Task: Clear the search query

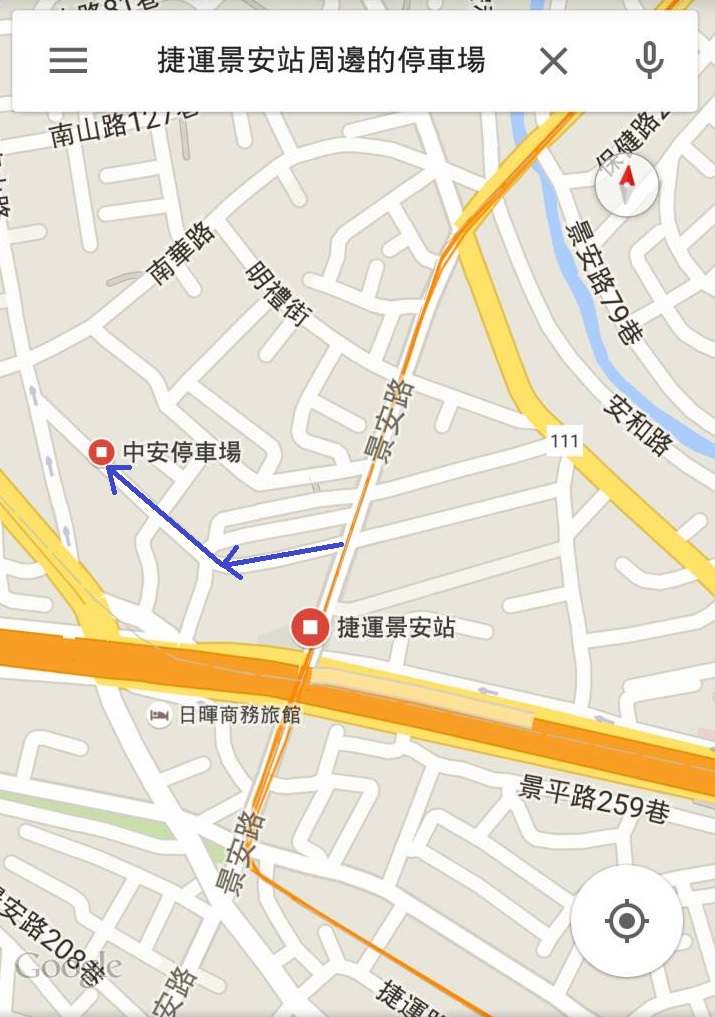Action: pyautogui.click(x=553, y=61)
